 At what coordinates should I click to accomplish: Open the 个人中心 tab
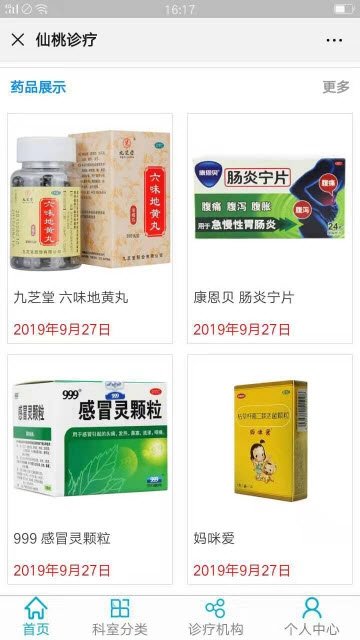coord(311,617)
